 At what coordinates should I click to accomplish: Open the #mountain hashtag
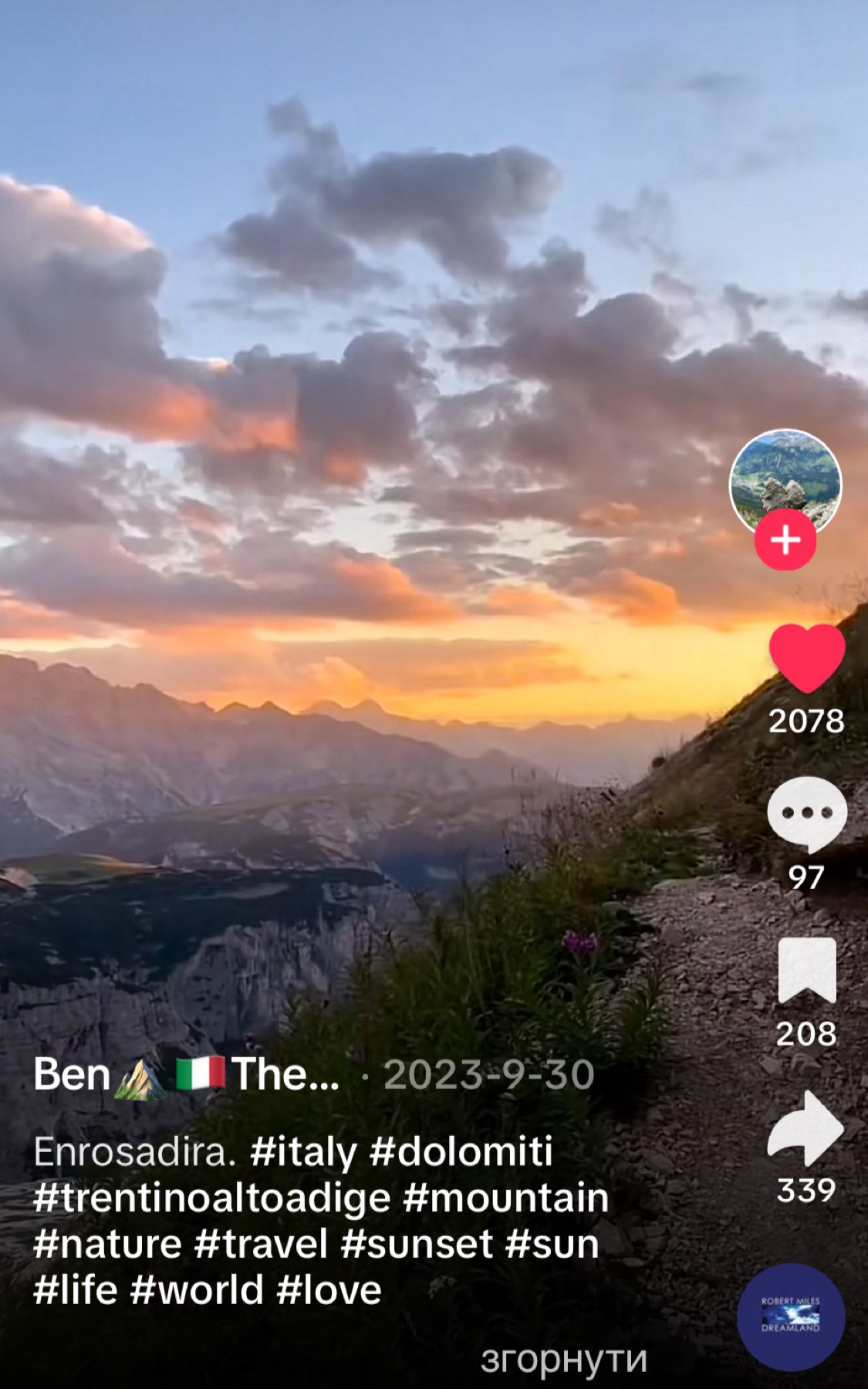click(505, 1198)
